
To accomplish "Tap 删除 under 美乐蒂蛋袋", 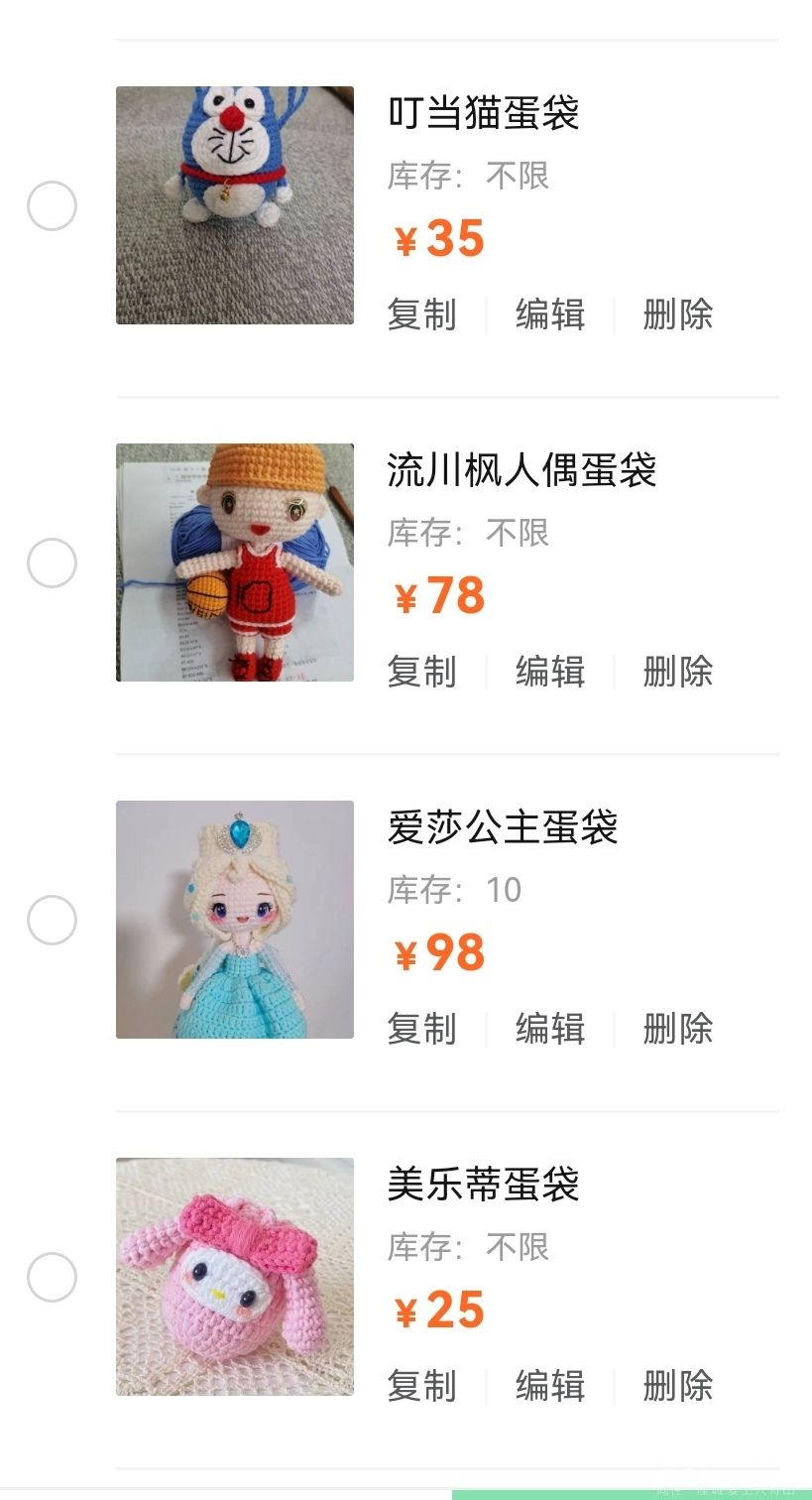I will click(x=678, y=1386).
